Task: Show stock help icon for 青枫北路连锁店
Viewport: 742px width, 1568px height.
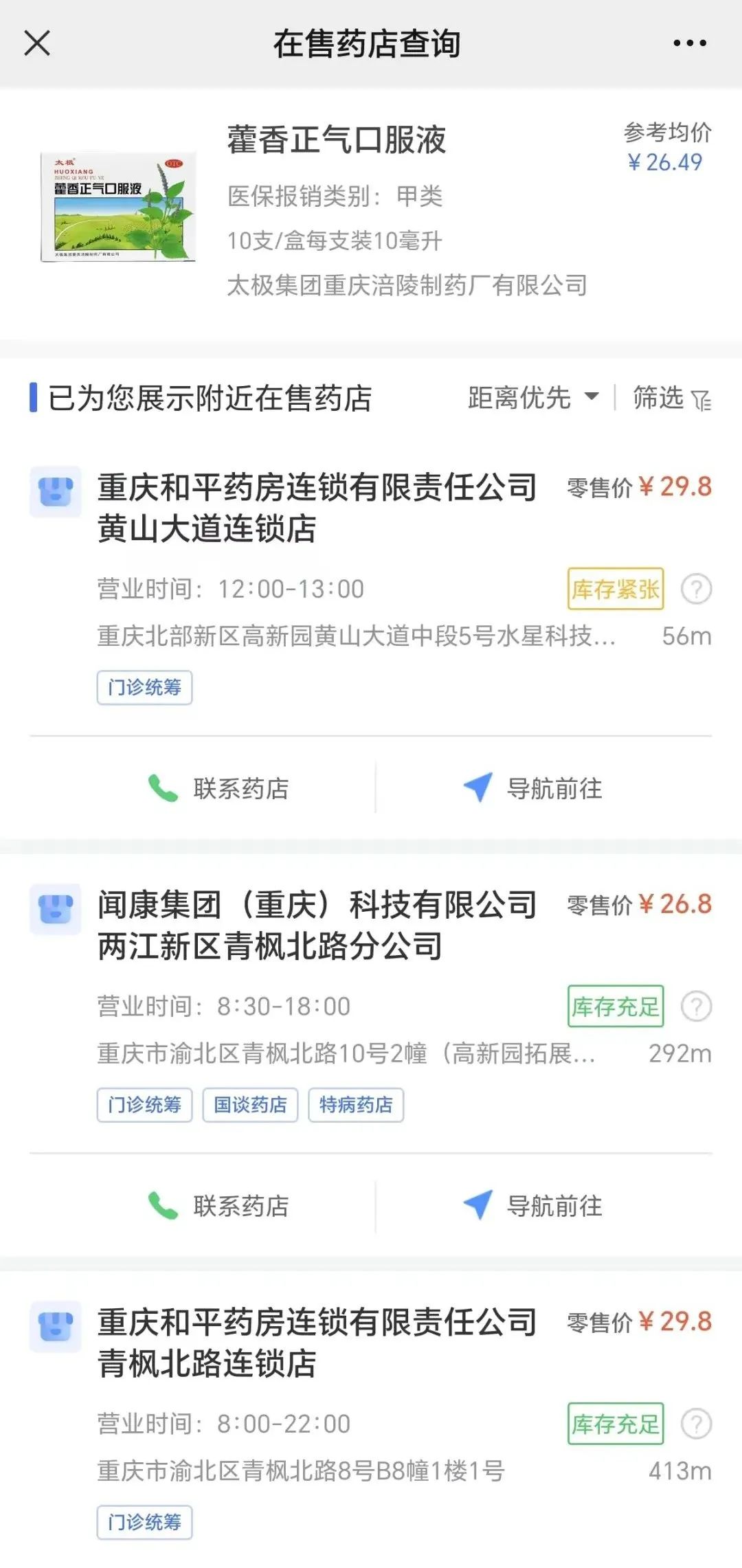Action: 696,1424
